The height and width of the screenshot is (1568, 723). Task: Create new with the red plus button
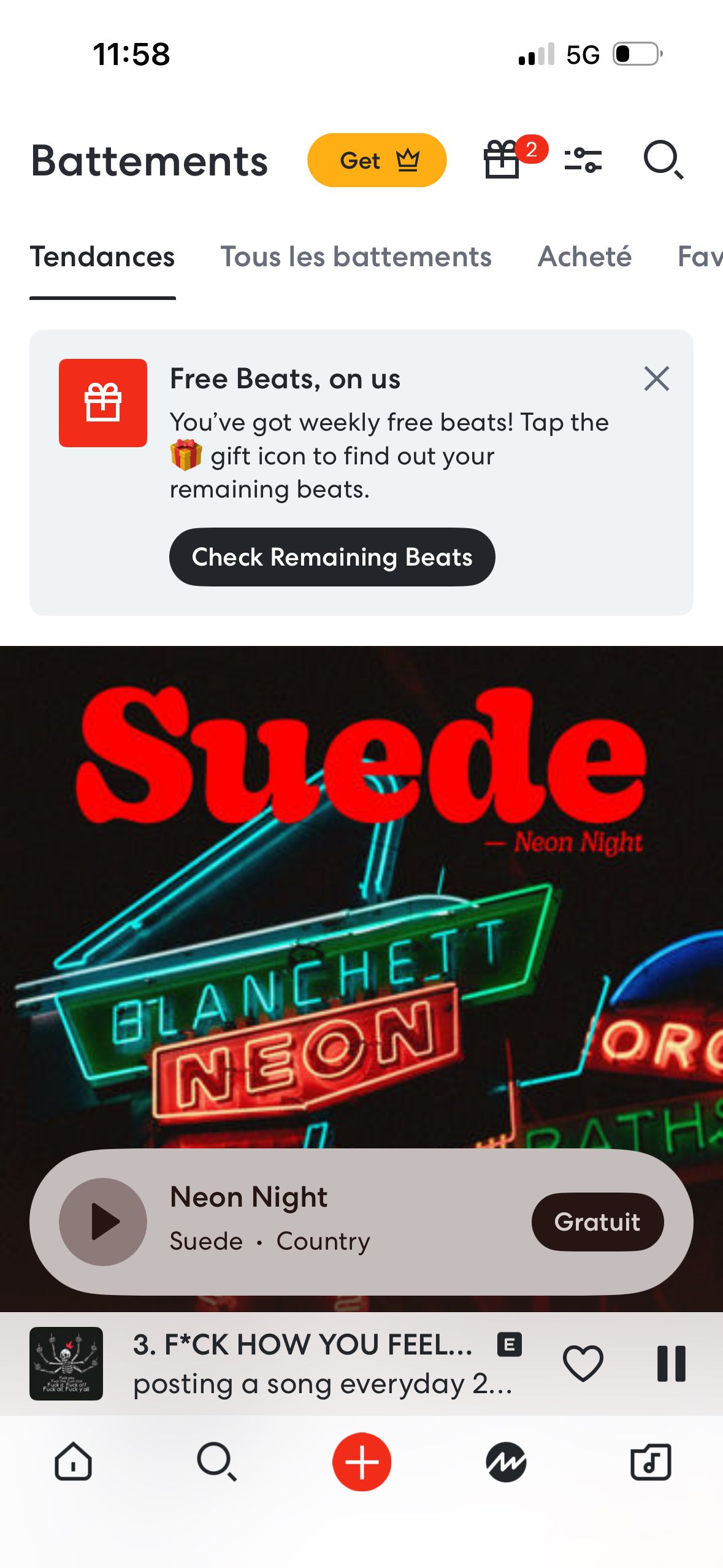click(362, 1462)
